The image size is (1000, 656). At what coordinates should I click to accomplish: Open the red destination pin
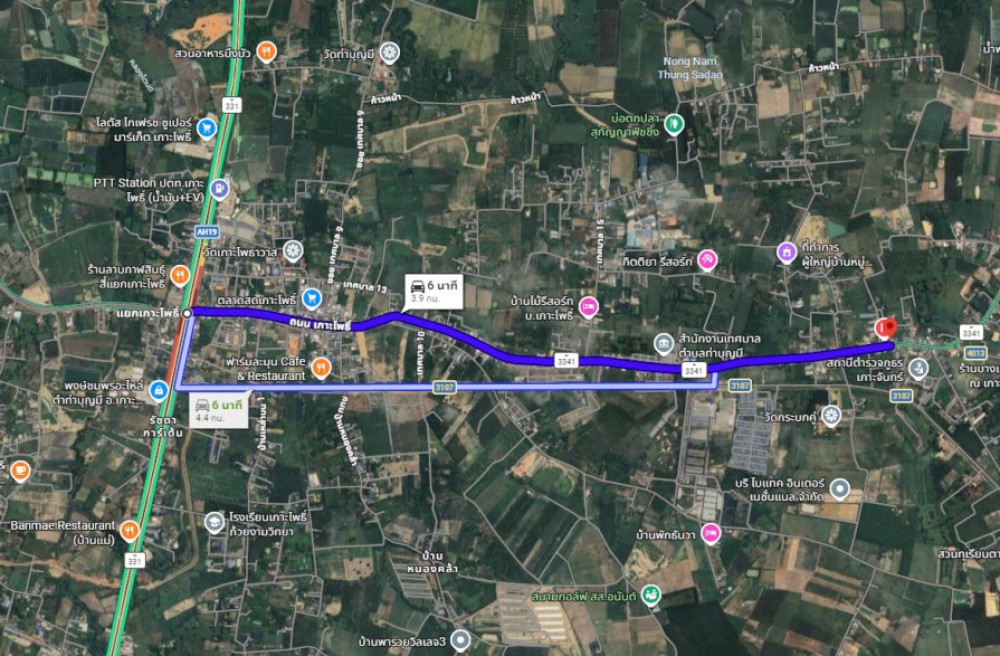tap(885, 328)
